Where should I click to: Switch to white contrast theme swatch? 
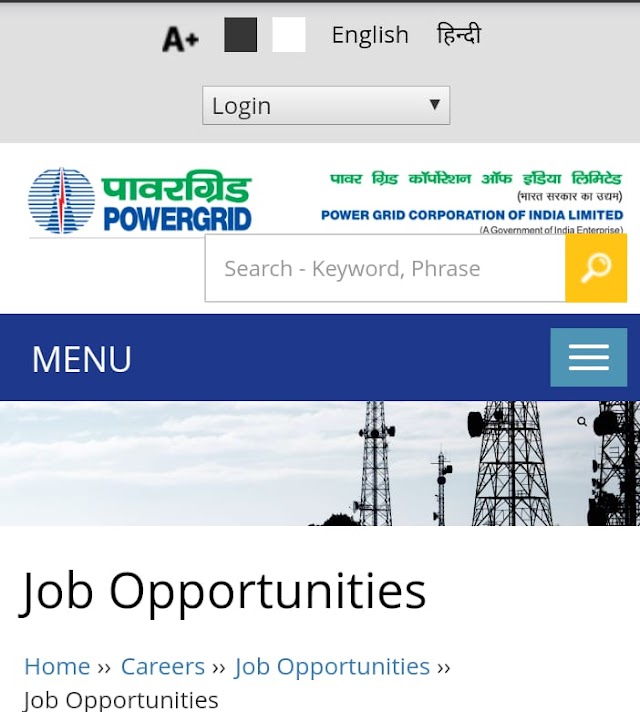coord(289,35)
